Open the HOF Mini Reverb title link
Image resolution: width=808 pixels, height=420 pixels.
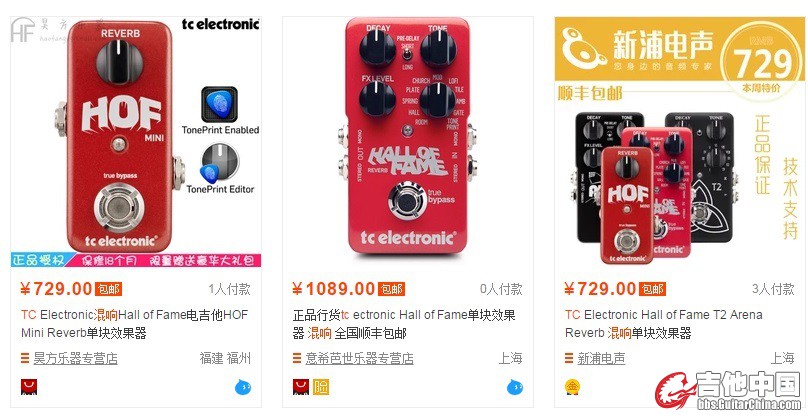tap(134, 324)
